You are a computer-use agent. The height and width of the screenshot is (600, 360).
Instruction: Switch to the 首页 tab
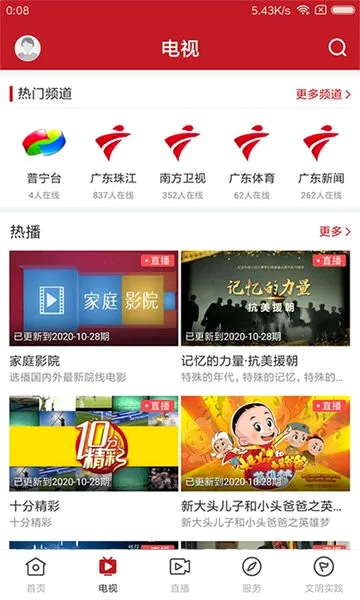(36, 575)
